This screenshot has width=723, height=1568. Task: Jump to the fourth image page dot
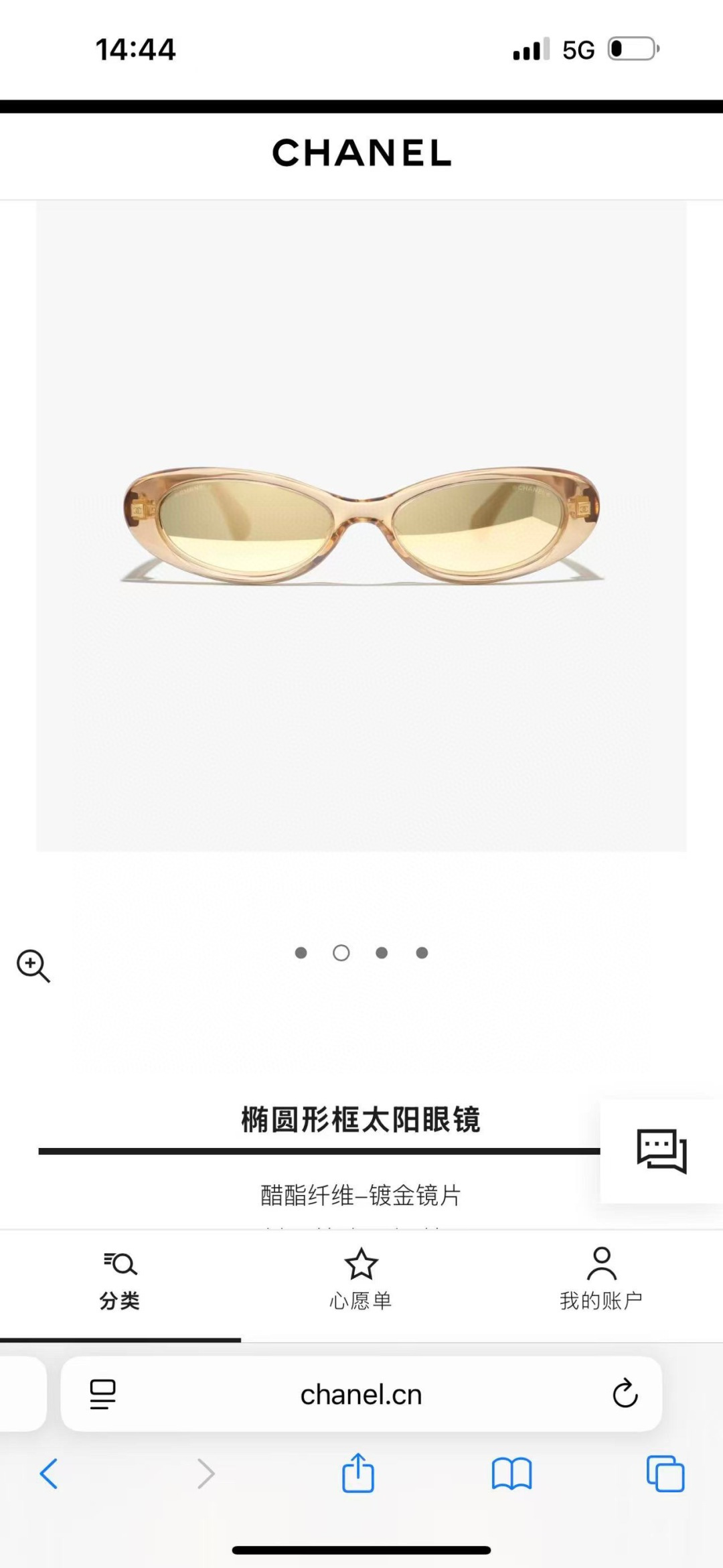coord(422,952)
